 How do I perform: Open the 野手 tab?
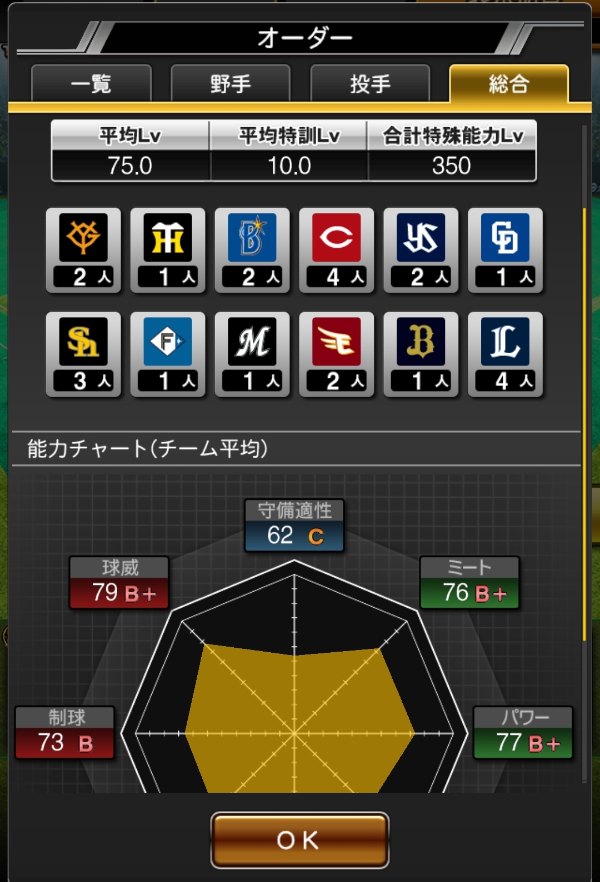231,84
